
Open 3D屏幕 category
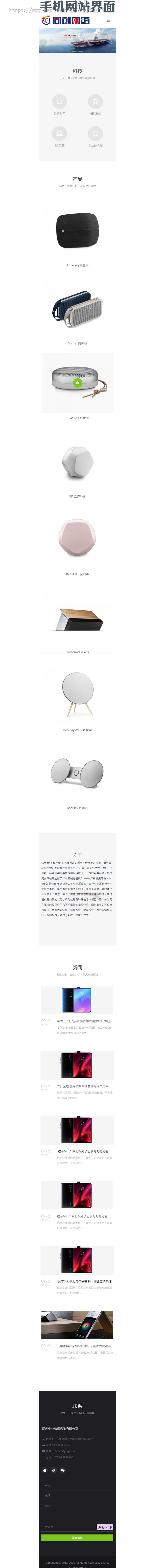[60, 134]
